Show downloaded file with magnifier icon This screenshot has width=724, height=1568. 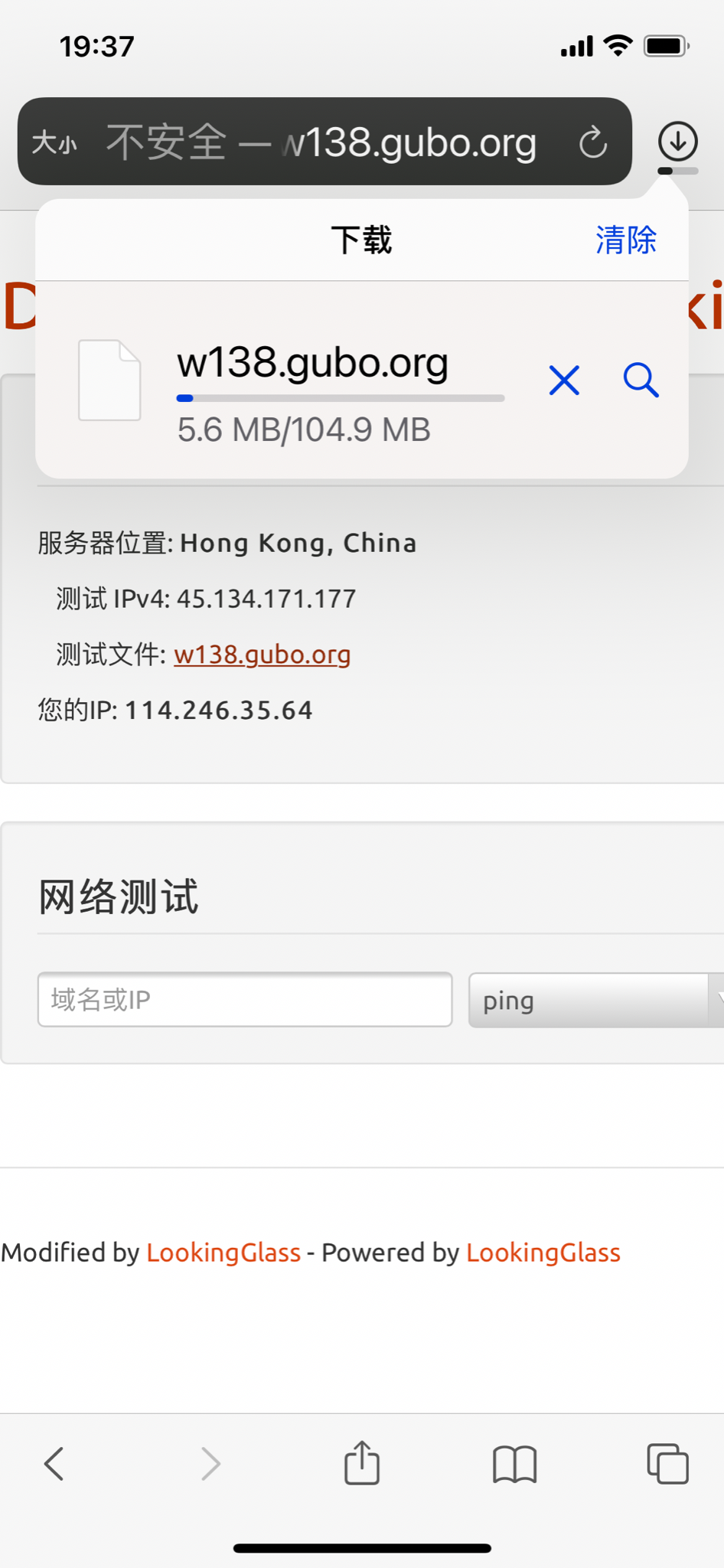pos(641,381)
